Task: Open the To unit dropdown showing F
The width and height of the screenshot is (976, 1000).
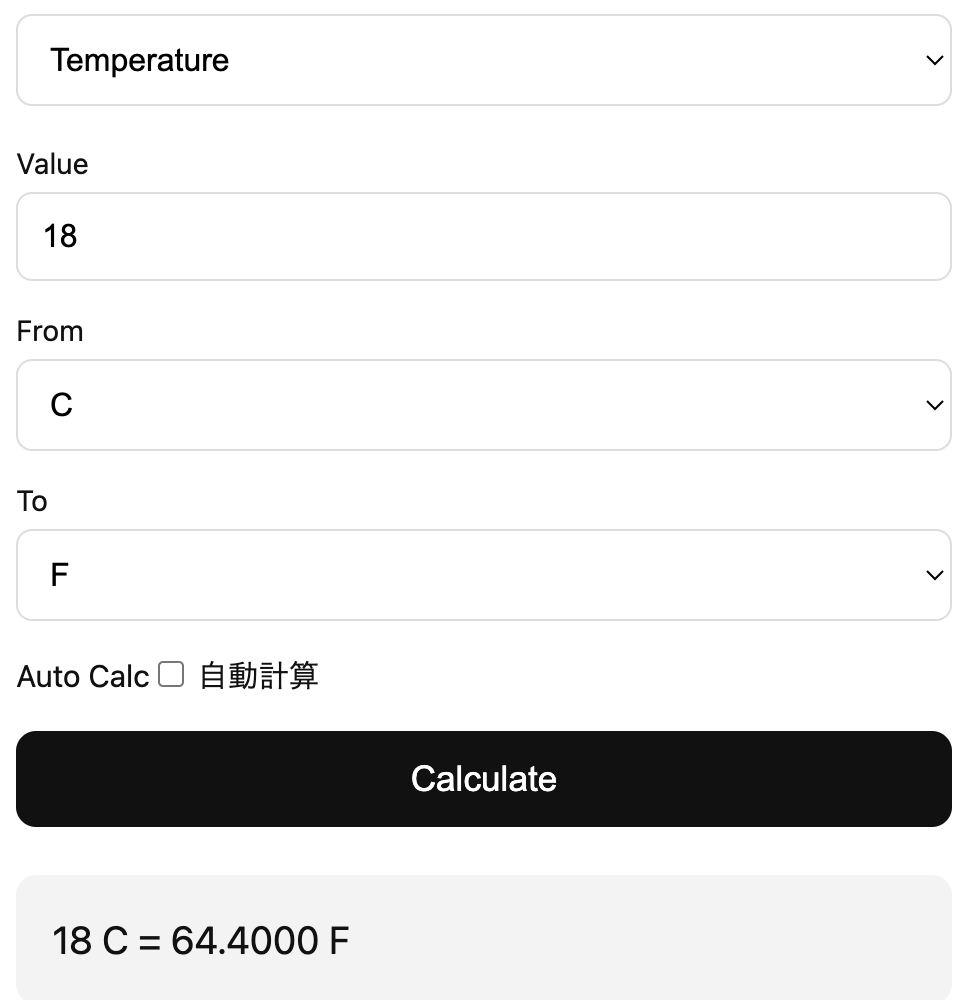Action: (484, 575)
